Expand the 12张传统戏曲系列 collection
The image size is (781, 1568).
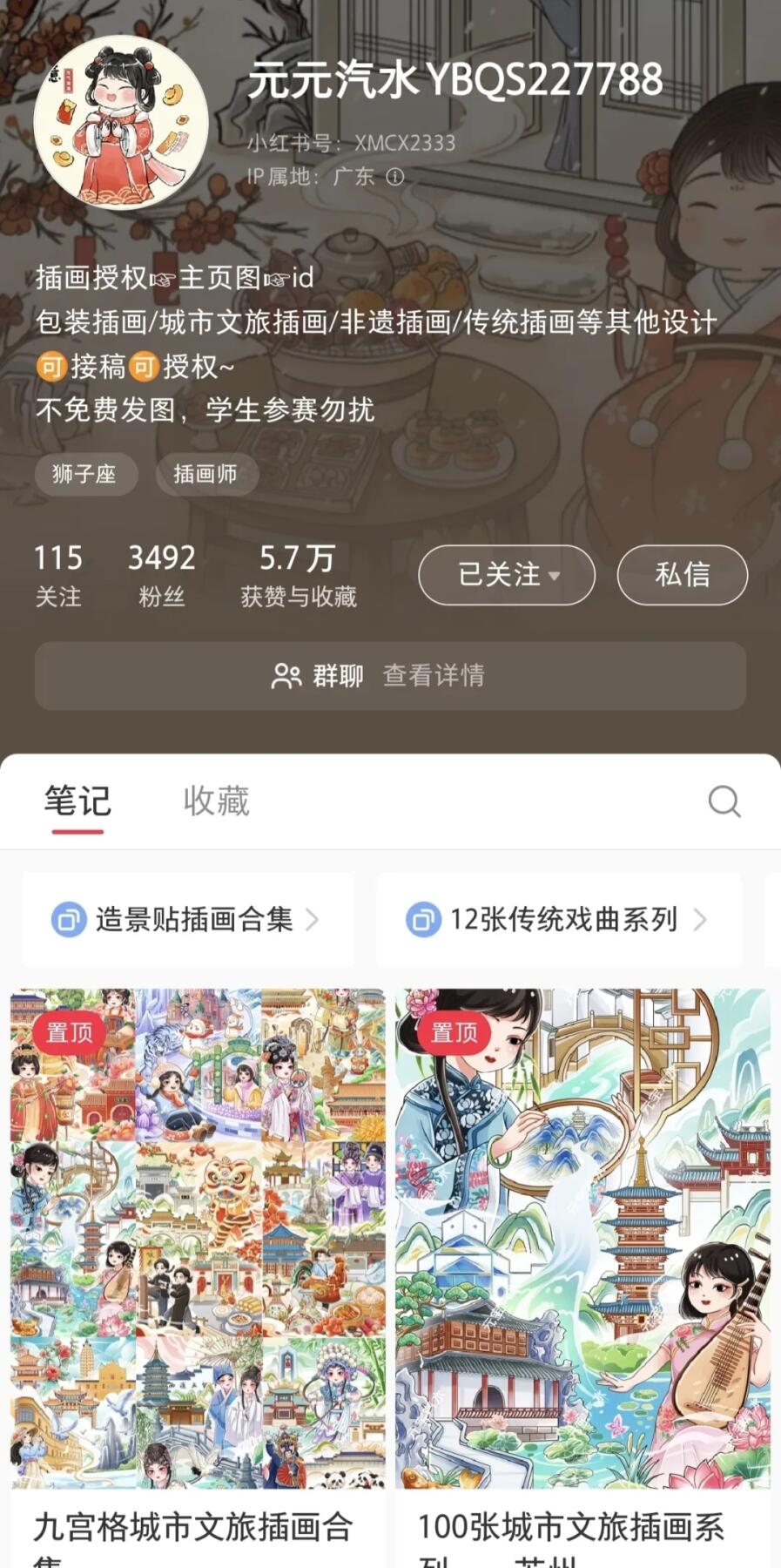coord(700,920)
